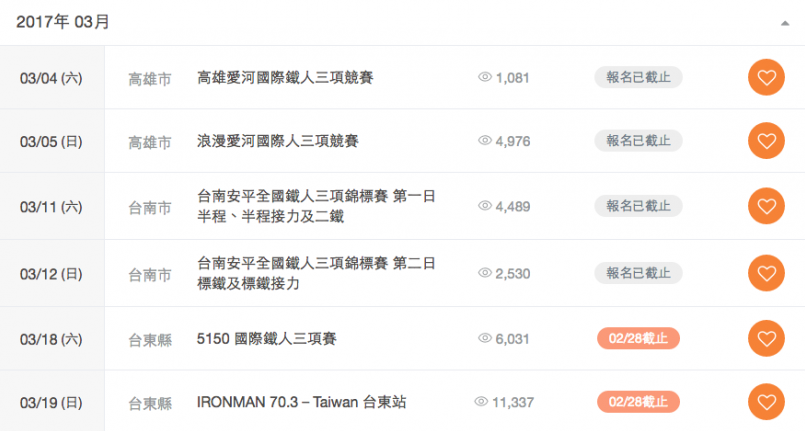The width and height of the screenshot is (805, 431).
Task: Open IRONMAN 70.3 – Taiwan 台東站 listing
Action: pyautogui.click(x=301, y=402)
